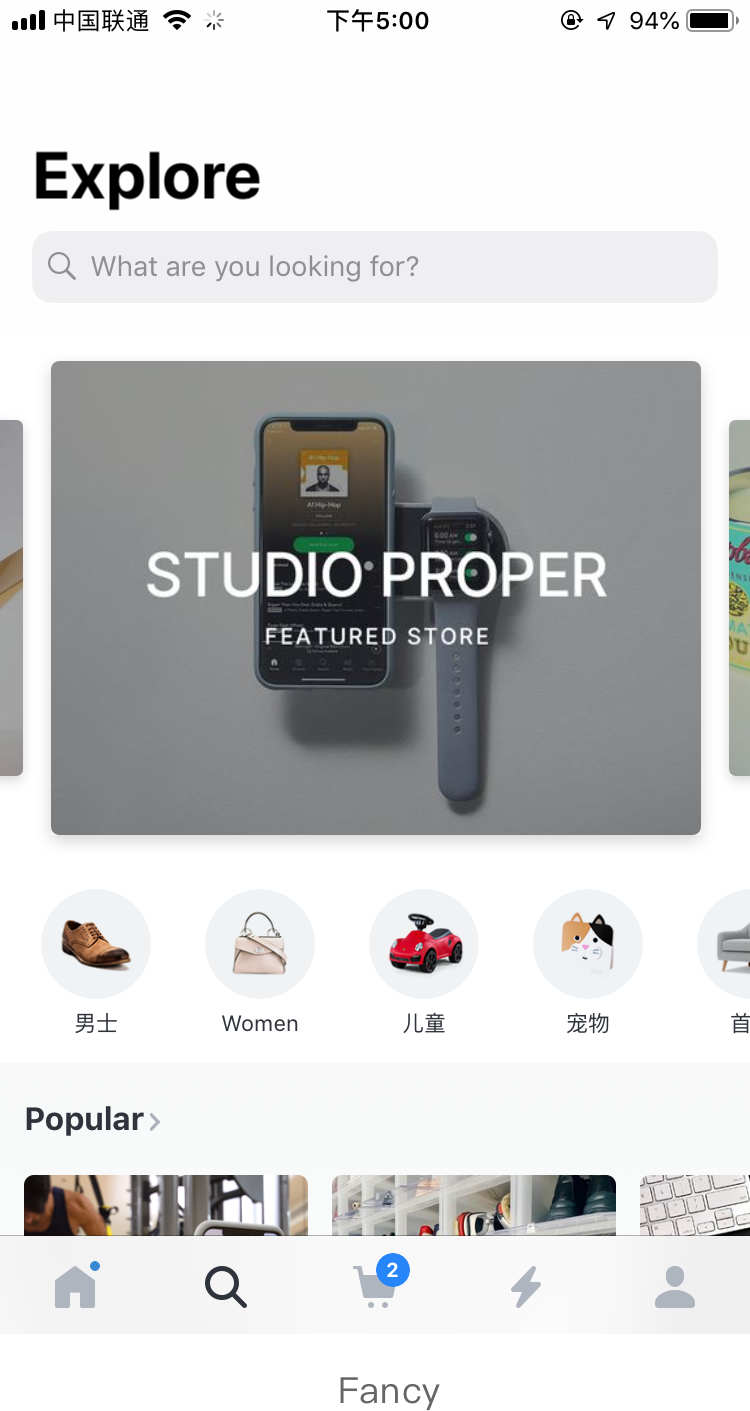Tap the 'What are you looking for?' search box
The image size is (750, 1411).
coord(375,267)
